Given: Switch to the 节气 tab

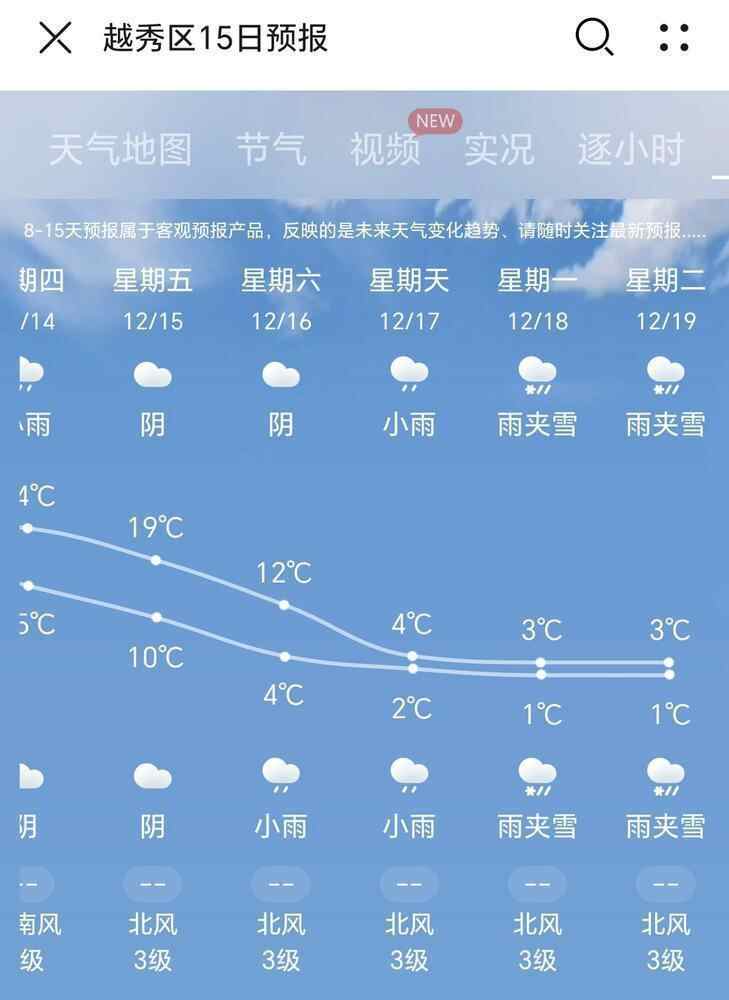Looking at the screenshot, I should point(271,150).
